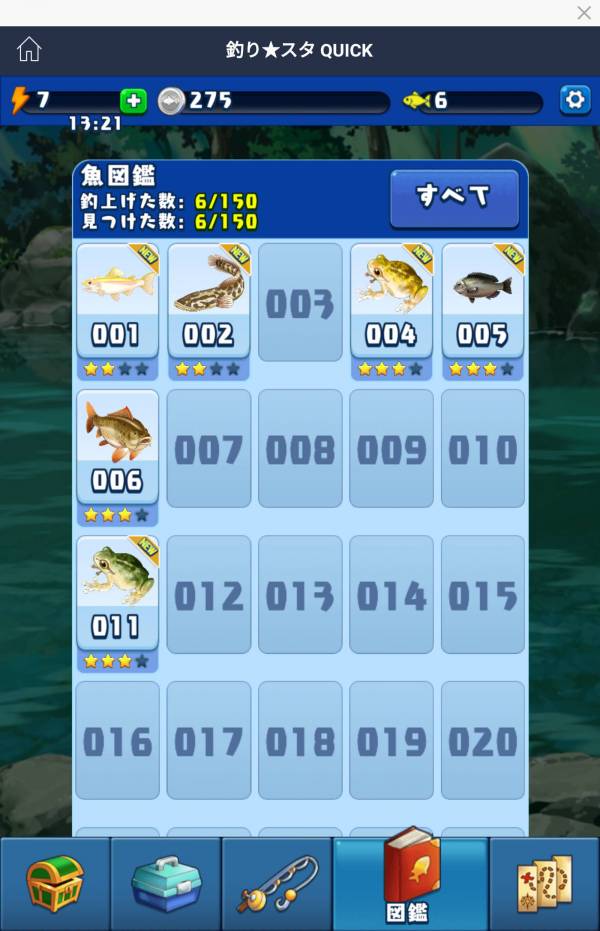The height and width of the screenshot is (931, 600).
Task: Switch to the fishing rod tab
Action: 277,884
